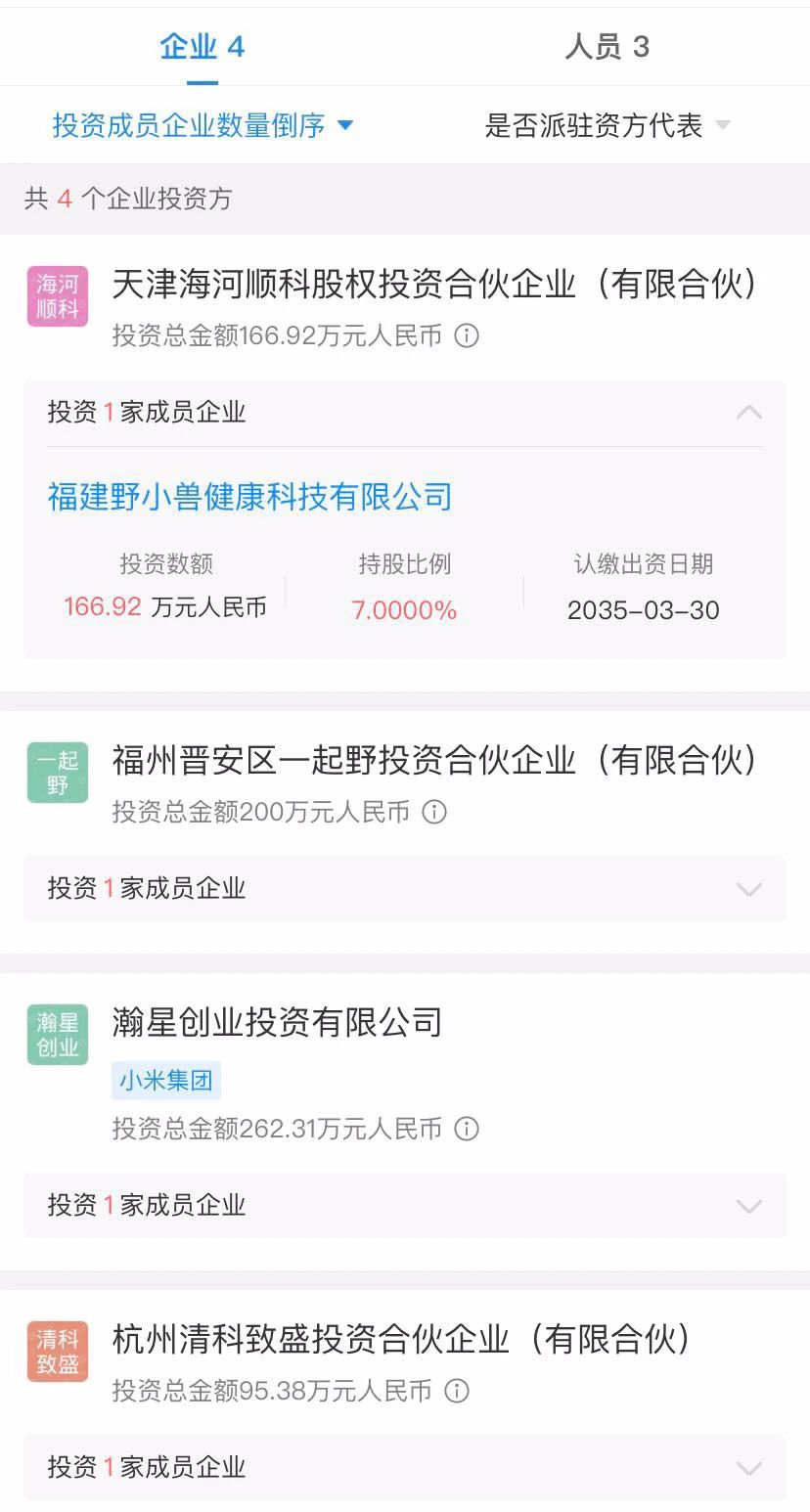Open 瀚星创业投资有限公司 company page

point(277,1022)
